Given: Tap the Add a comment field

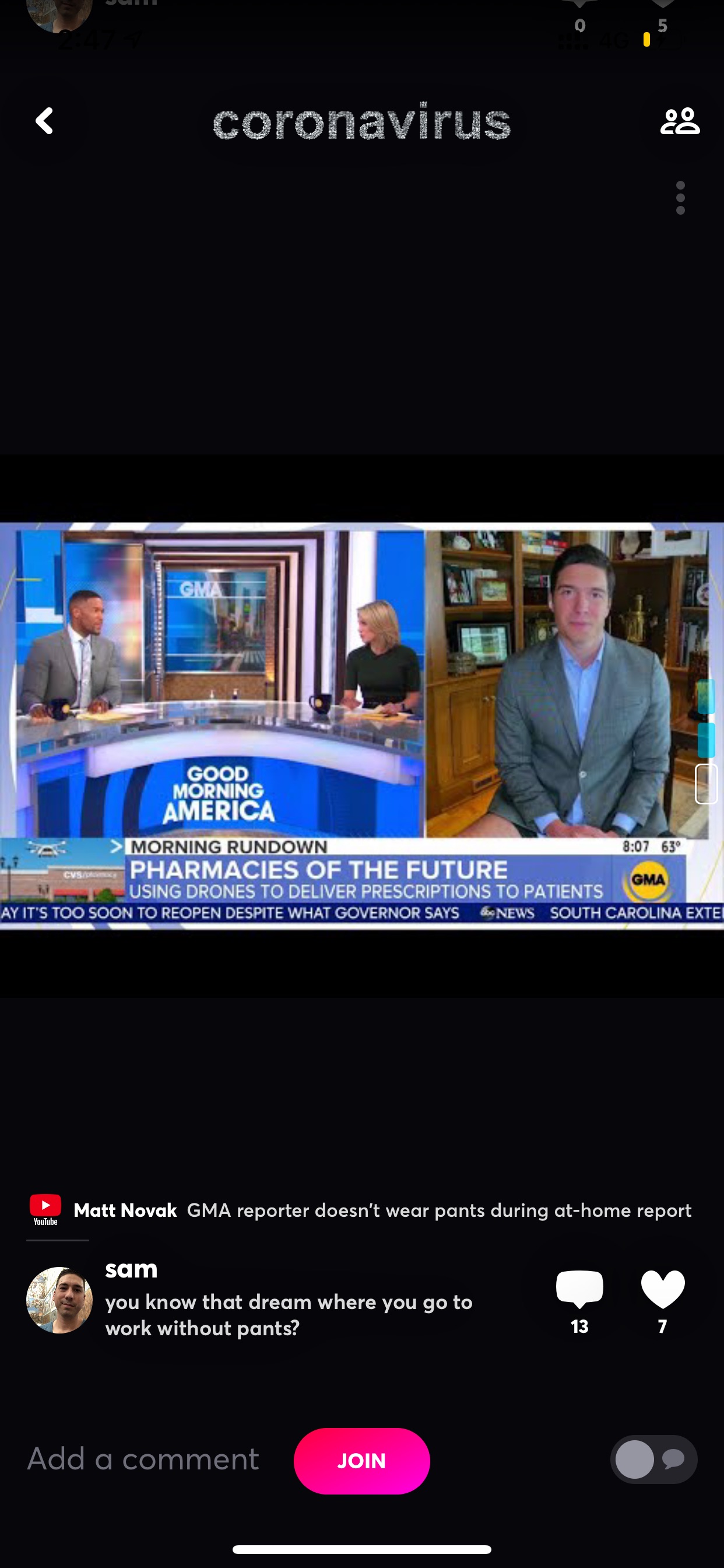Looking at the screenshot, I should 143,1459.
